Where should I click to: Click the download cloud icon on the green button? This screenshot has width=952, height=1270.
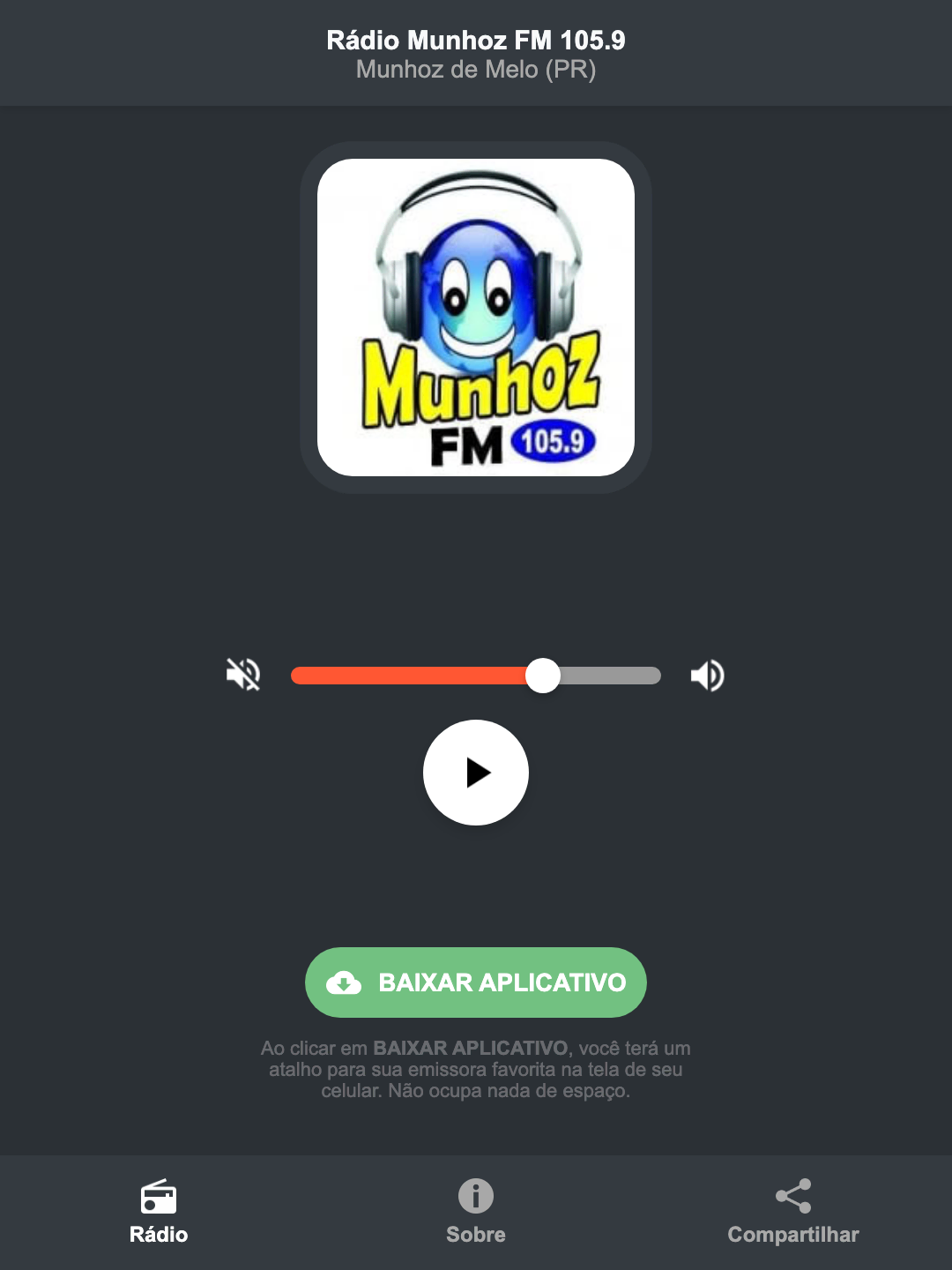pyautogui.click(x=346, y=982)
